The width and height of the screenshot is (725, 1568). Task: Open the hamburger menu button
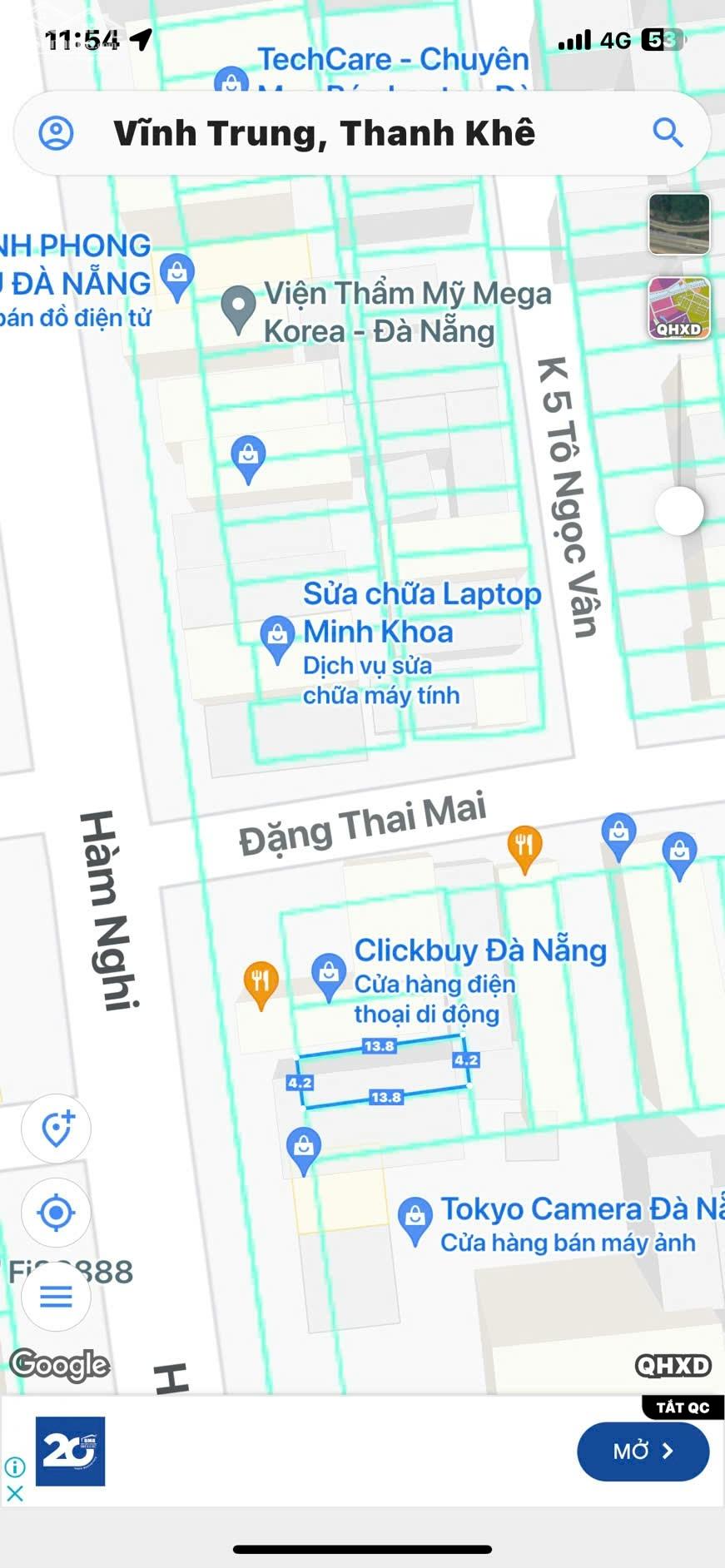(57, 1296)
